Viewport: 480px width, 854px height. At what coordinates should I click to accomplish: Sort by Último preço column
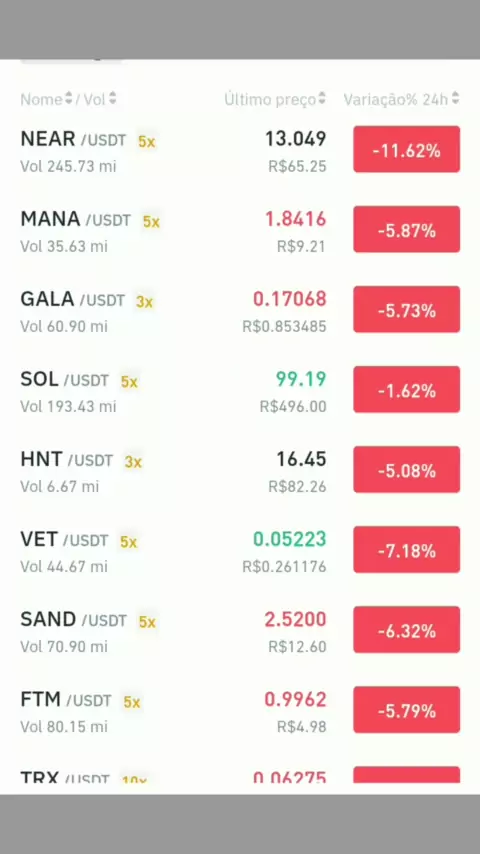[275, 99]
